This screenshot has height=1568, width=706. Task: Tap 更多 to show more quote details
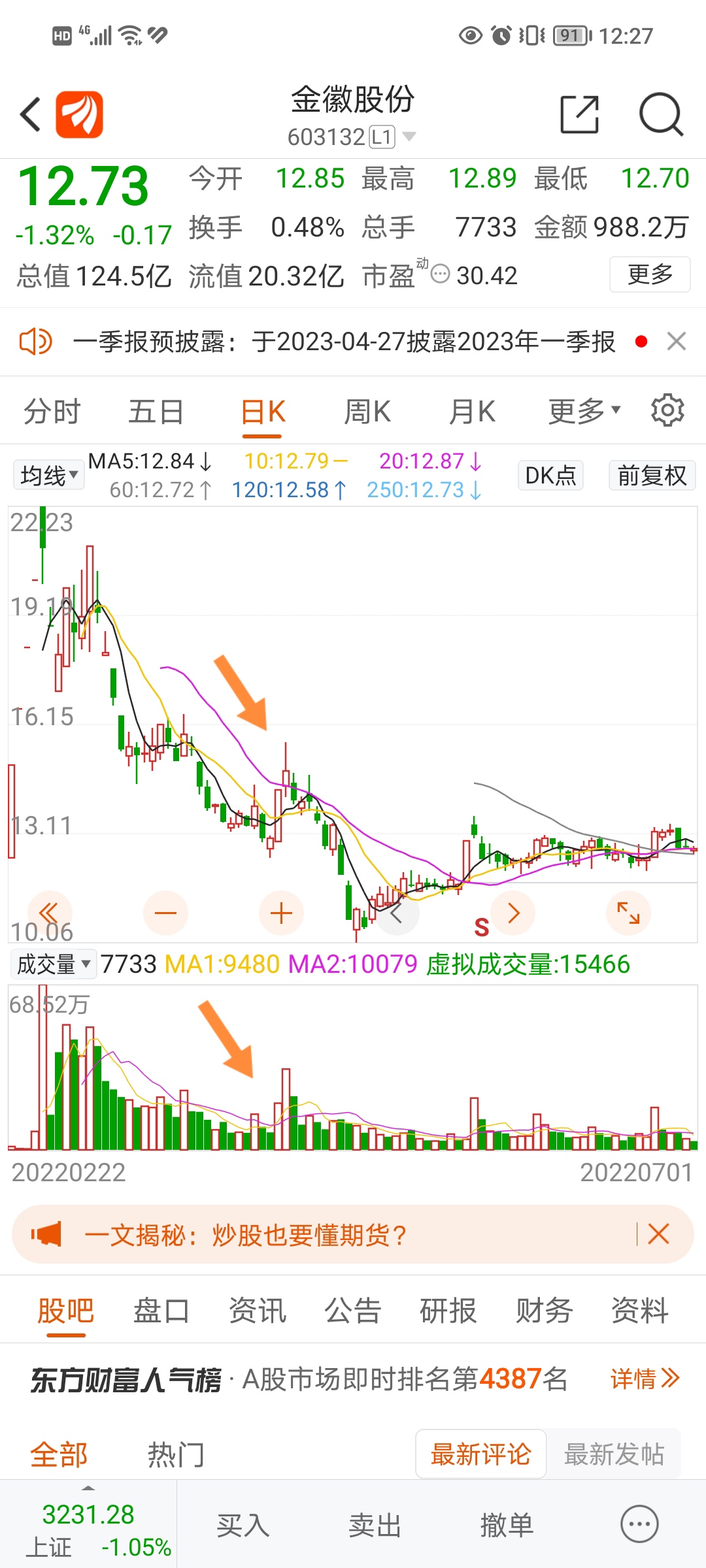(650, 274)
